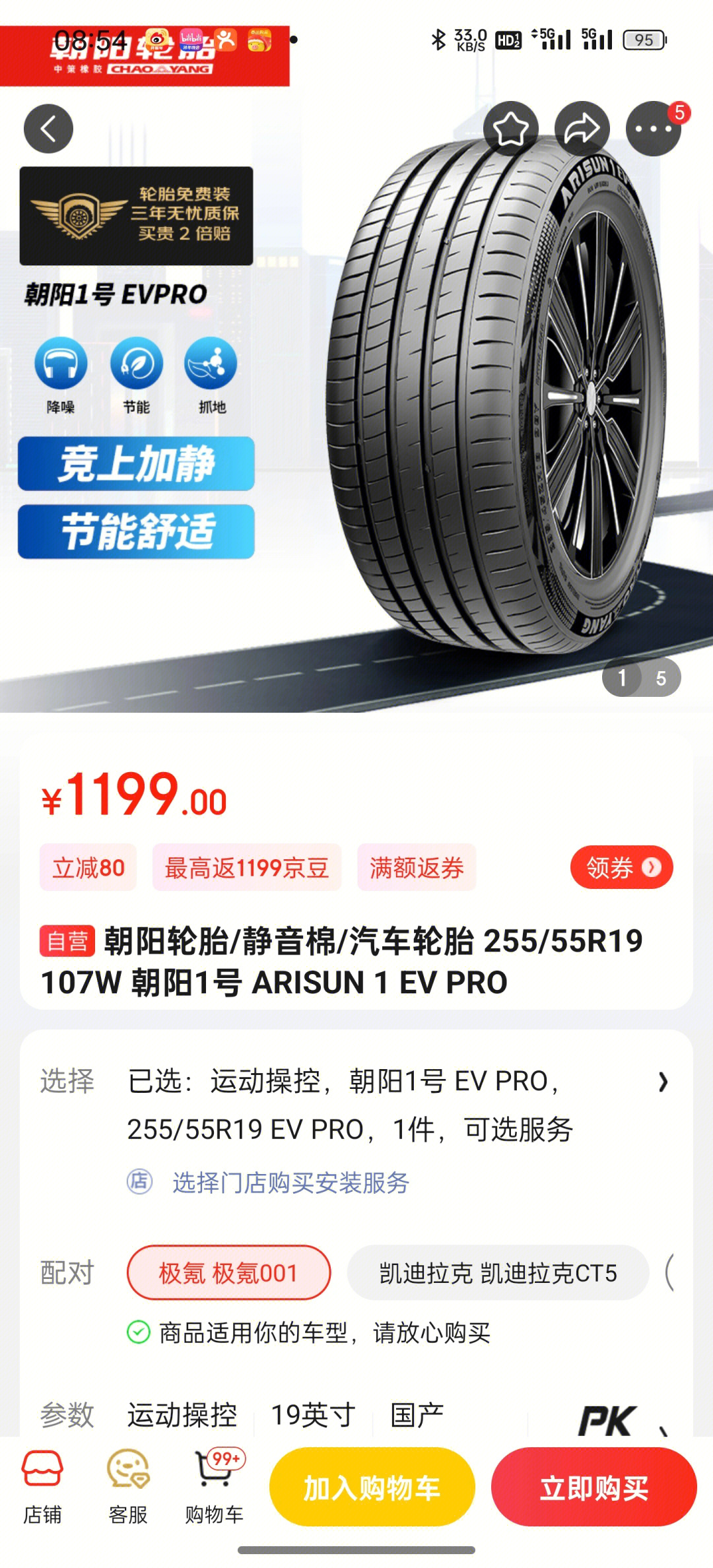Open the PK comparison in 参数 row
Screen dimensions: 713x1568
point(607,1419)
